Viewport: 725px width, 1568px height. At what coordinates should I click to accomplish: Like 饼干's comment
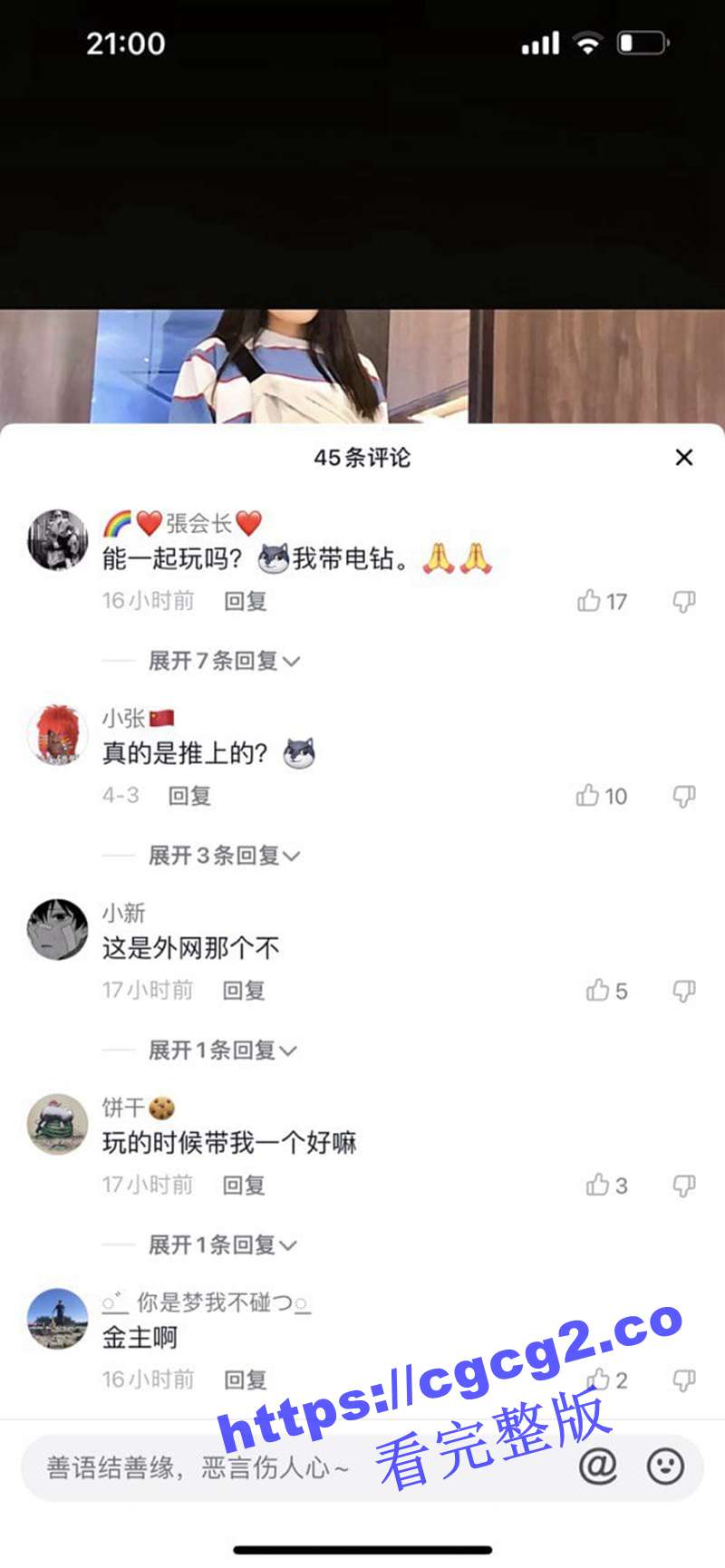tap(597, 1186)
